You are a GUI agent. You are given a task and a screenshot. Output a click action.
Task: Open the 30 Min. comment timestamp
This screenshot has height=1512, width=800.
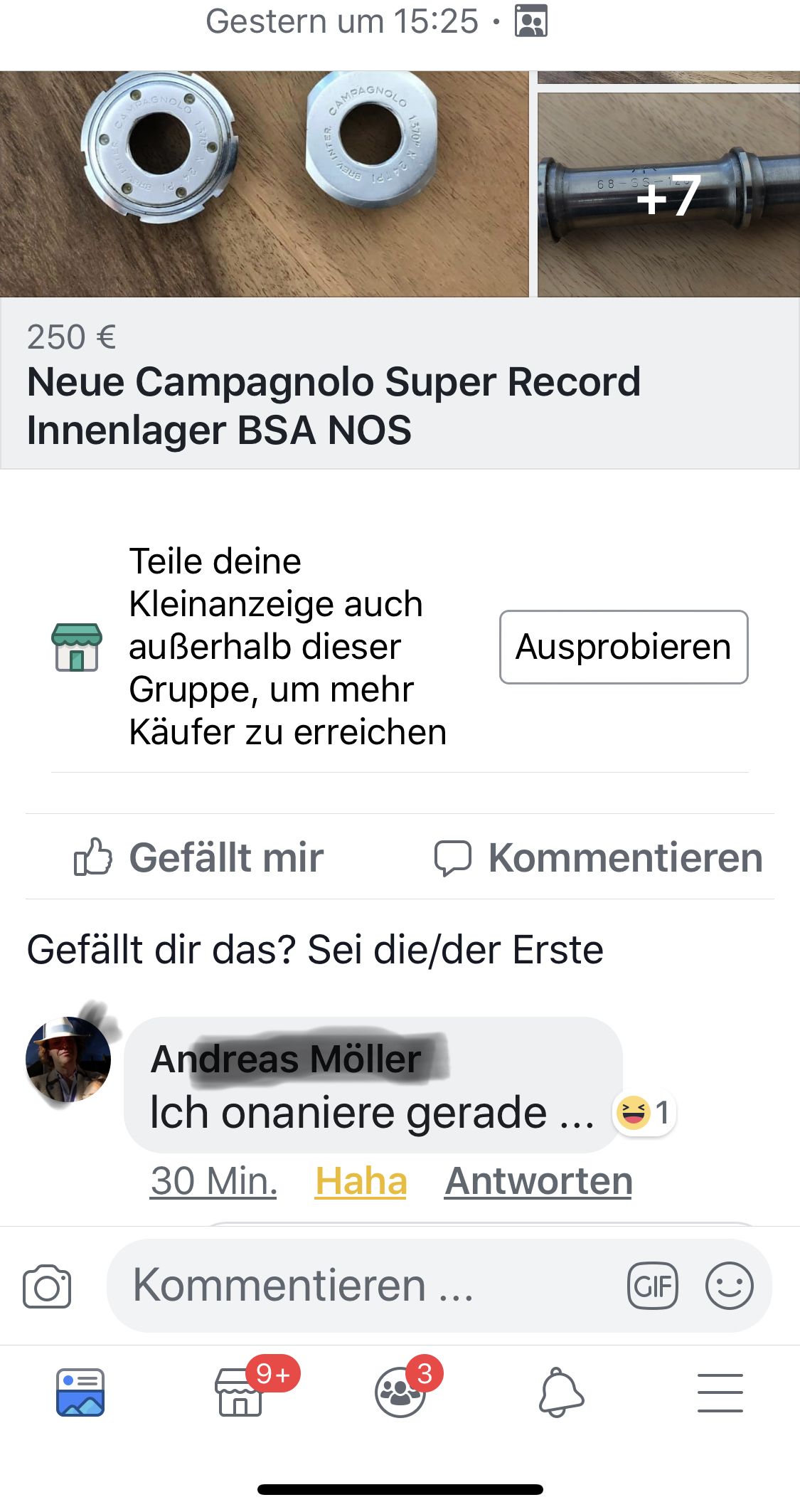point(213,1182)
